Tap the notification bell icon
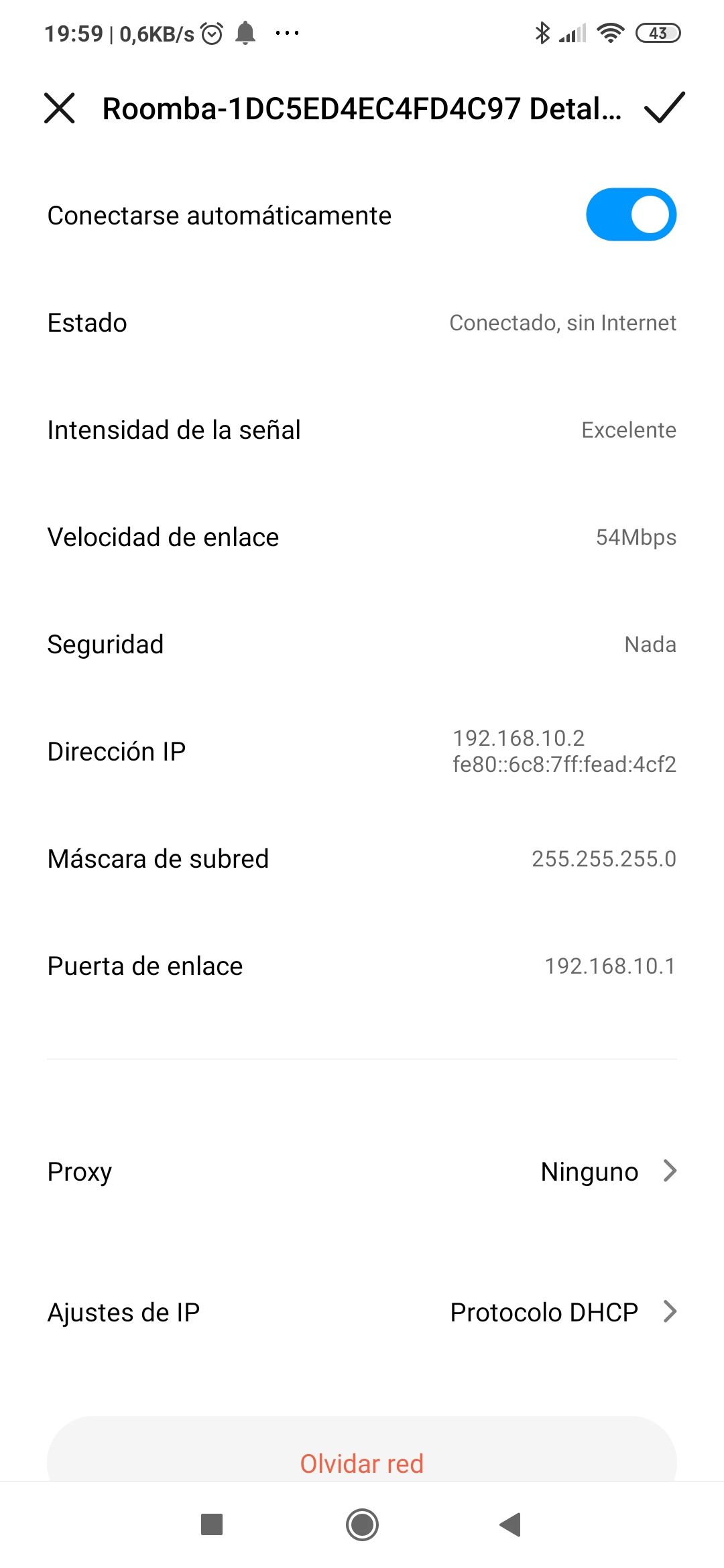 pos(247,32)
